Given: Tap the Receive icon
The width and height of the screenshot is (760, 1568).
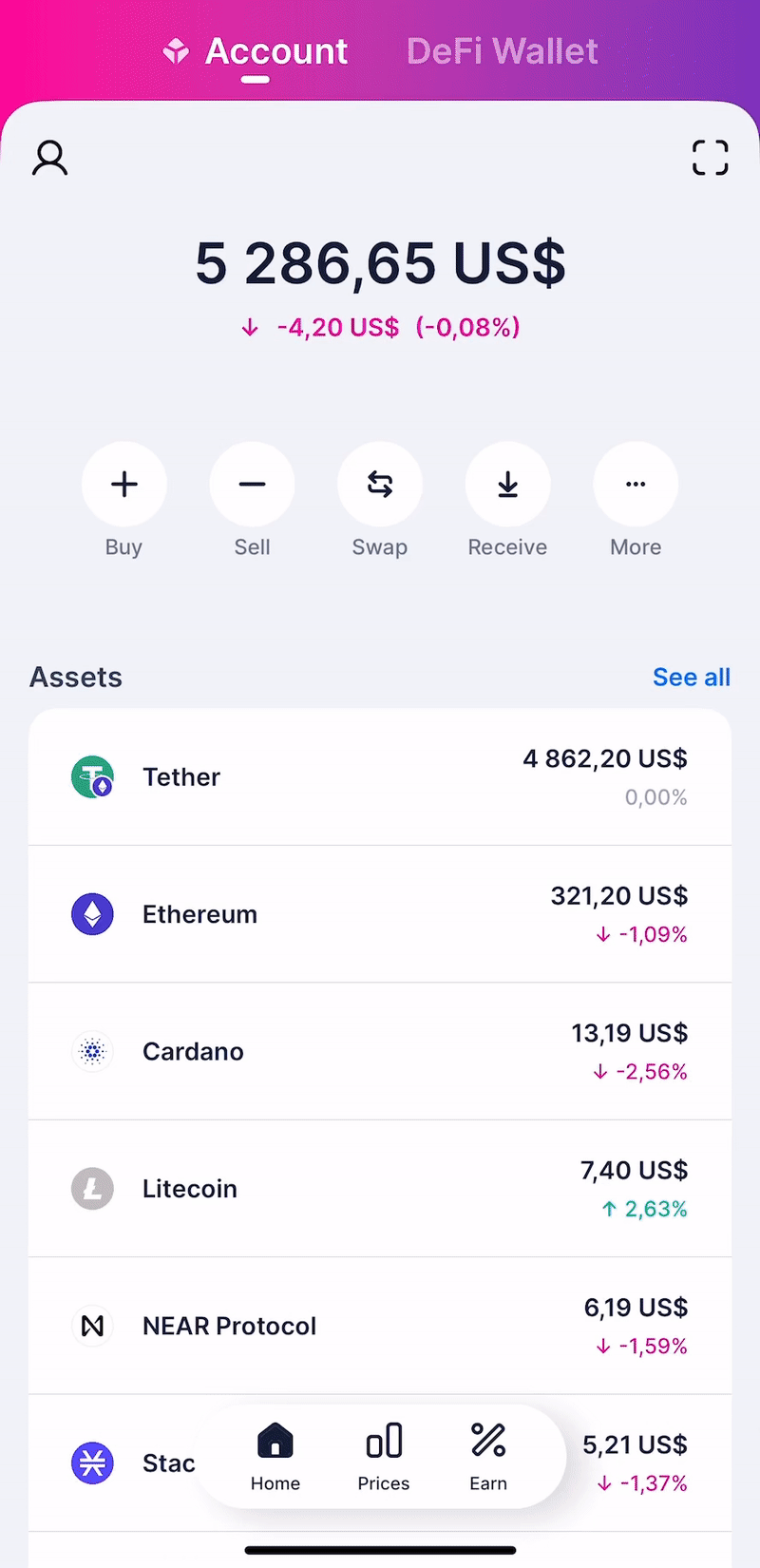Looking at the screenshot, I should (507, 484).
